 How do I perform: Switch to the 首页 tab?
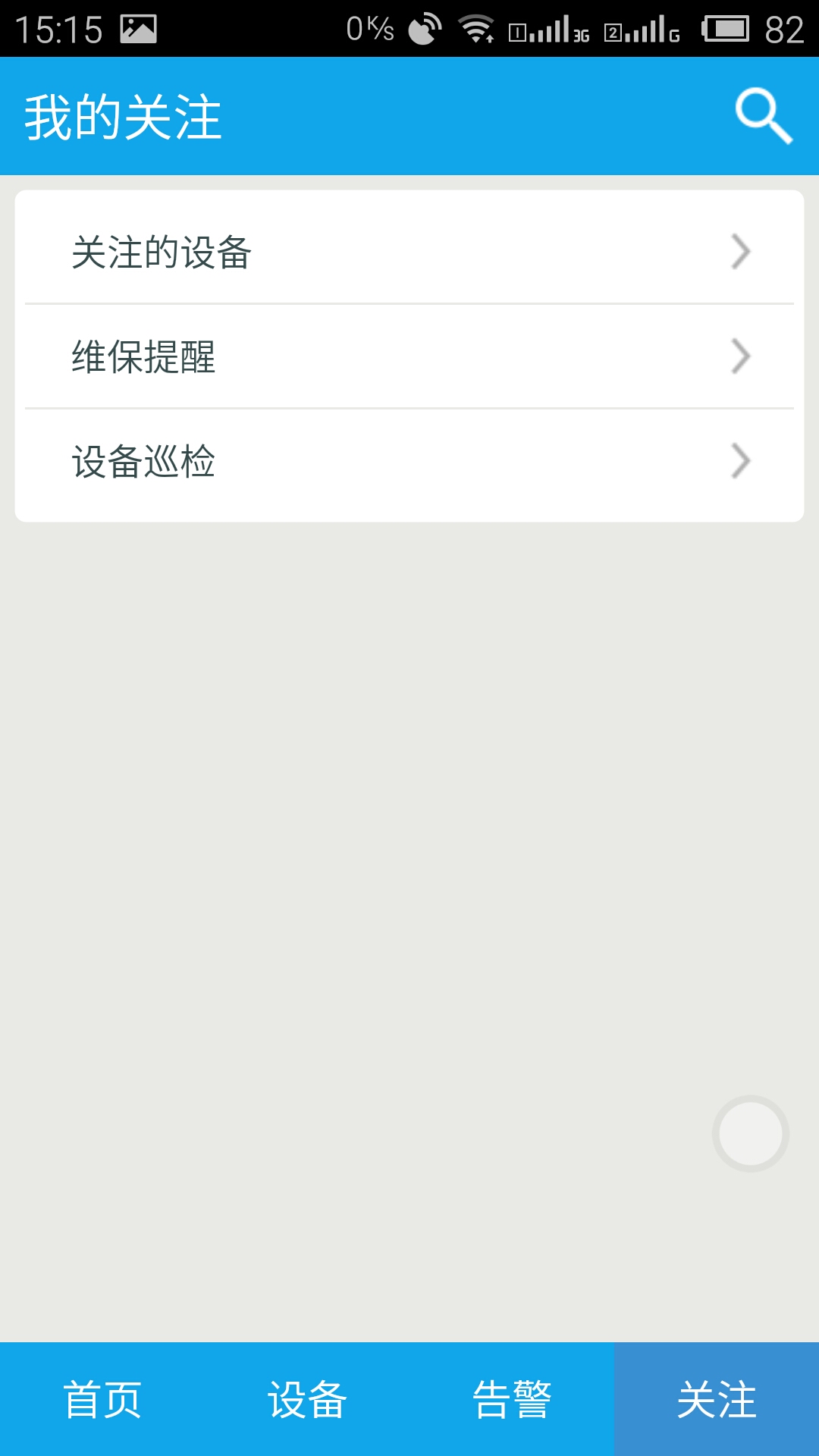(102, 1399)
